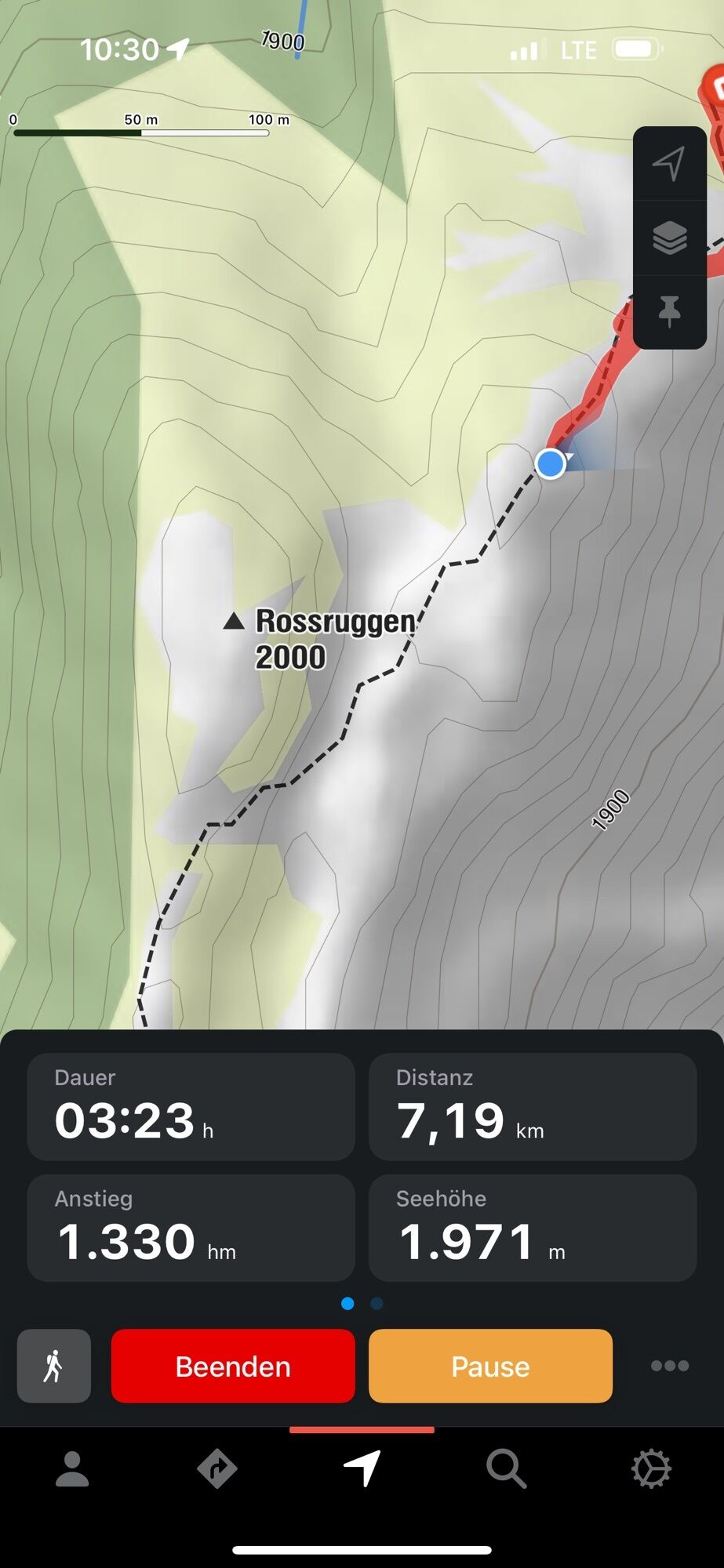Switch to the profile tab
Screen dimensions: 724x1568
coord(72,1468)
